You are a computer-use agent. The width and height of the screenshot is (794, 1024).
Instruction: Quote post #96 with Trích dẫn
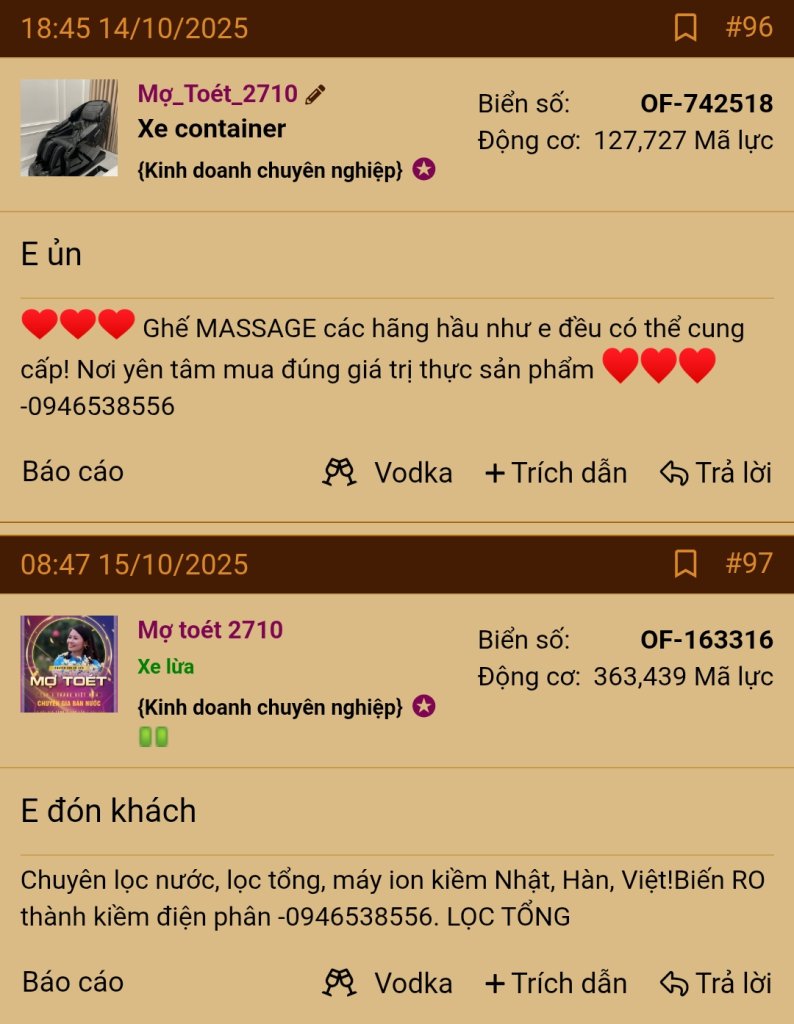(x=556, y=473)
